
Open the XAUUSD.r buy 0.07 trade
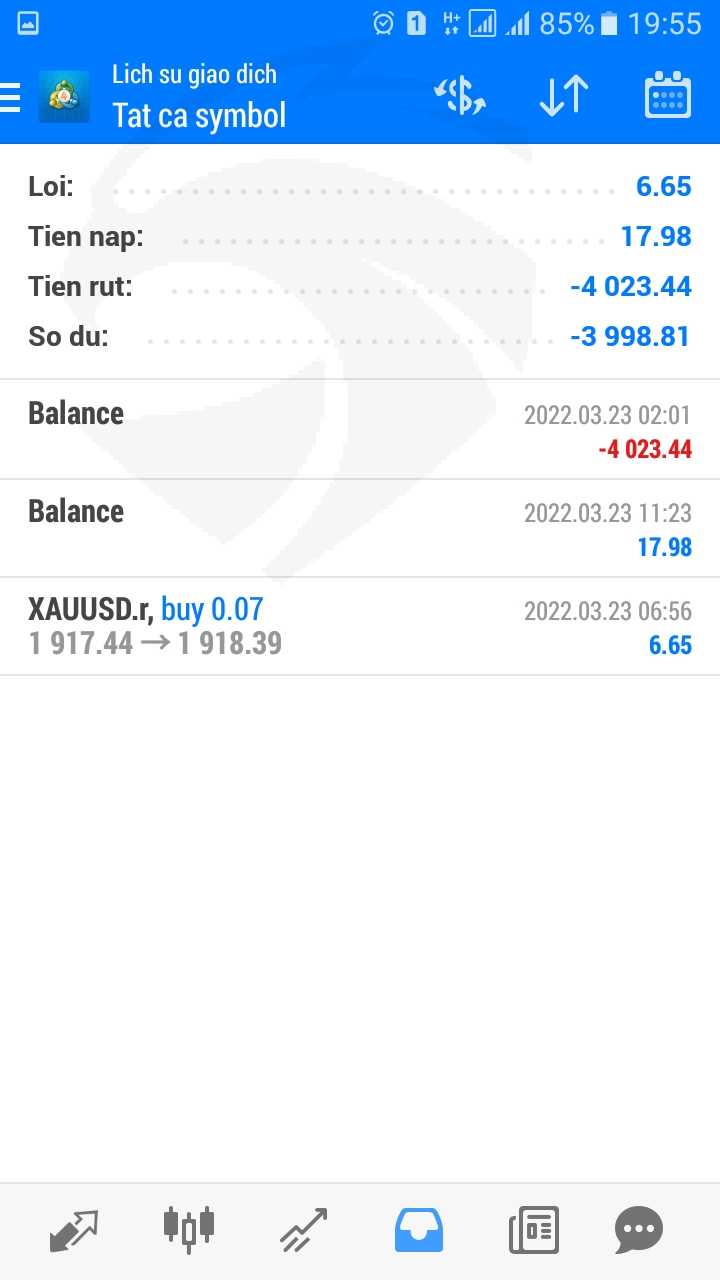click(x=360, y=626)
